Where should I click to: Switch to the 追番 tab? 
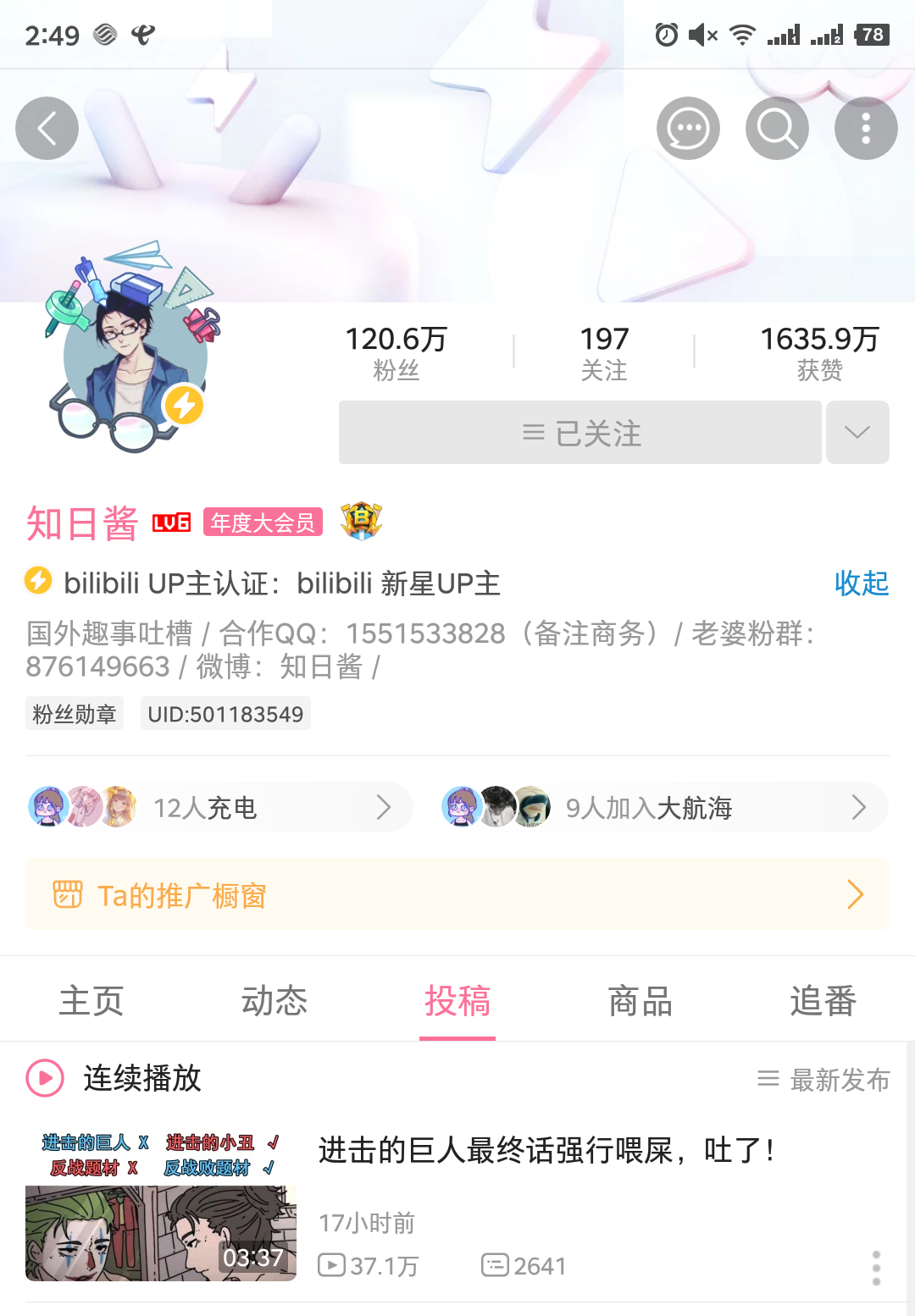[823, 1001]
